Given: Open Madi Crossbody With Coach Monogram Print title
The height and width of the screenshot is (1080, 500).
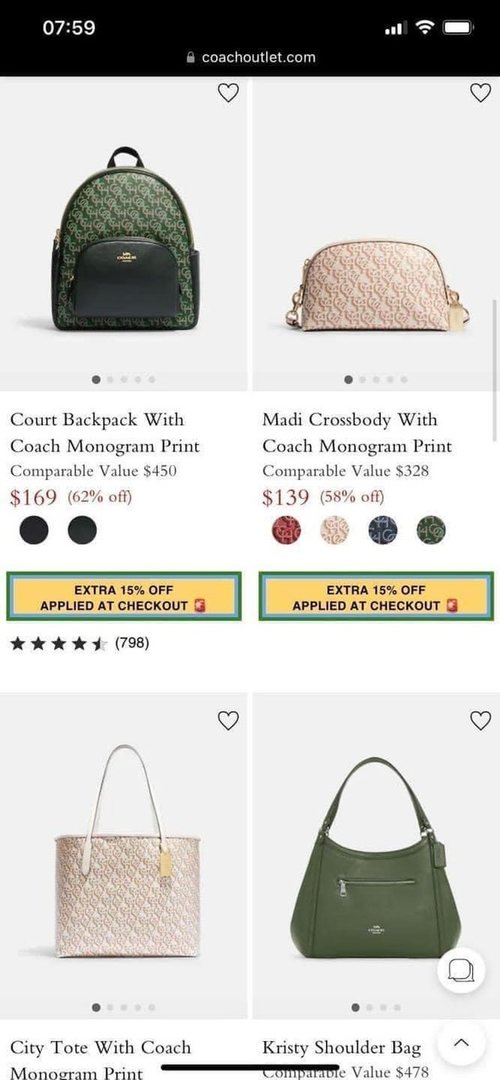Looking at the screenshot, I should (357, 433).
